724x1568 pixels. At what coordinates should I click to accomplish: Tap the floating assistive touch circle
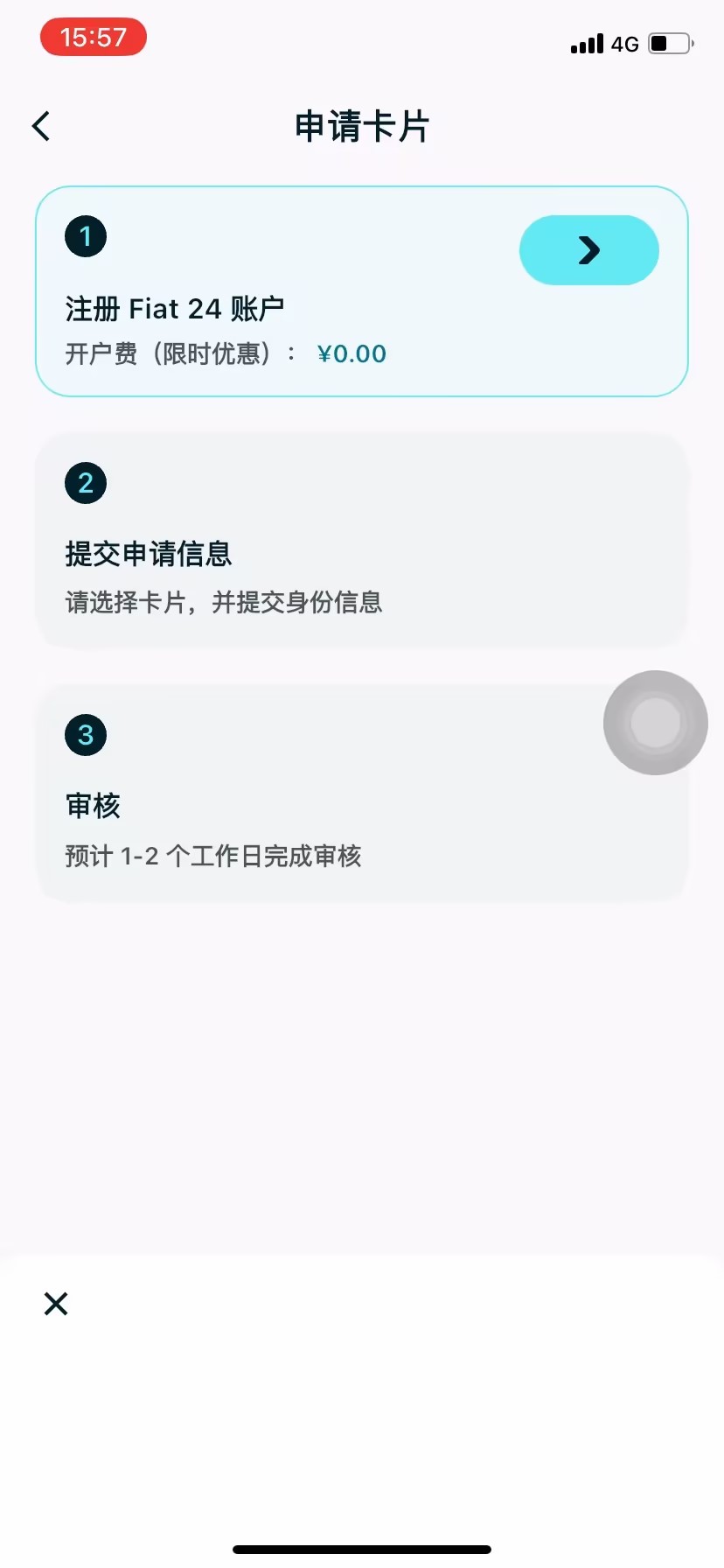pyautogui.click(x=655, y=723)
